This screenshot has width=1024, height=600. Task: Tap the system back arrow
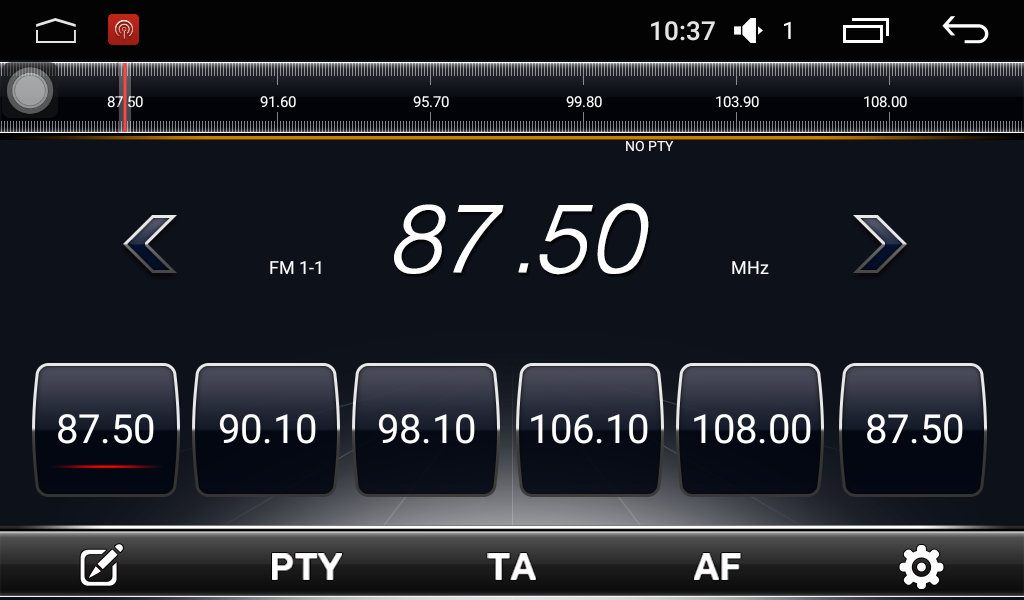tap(965, 31)
